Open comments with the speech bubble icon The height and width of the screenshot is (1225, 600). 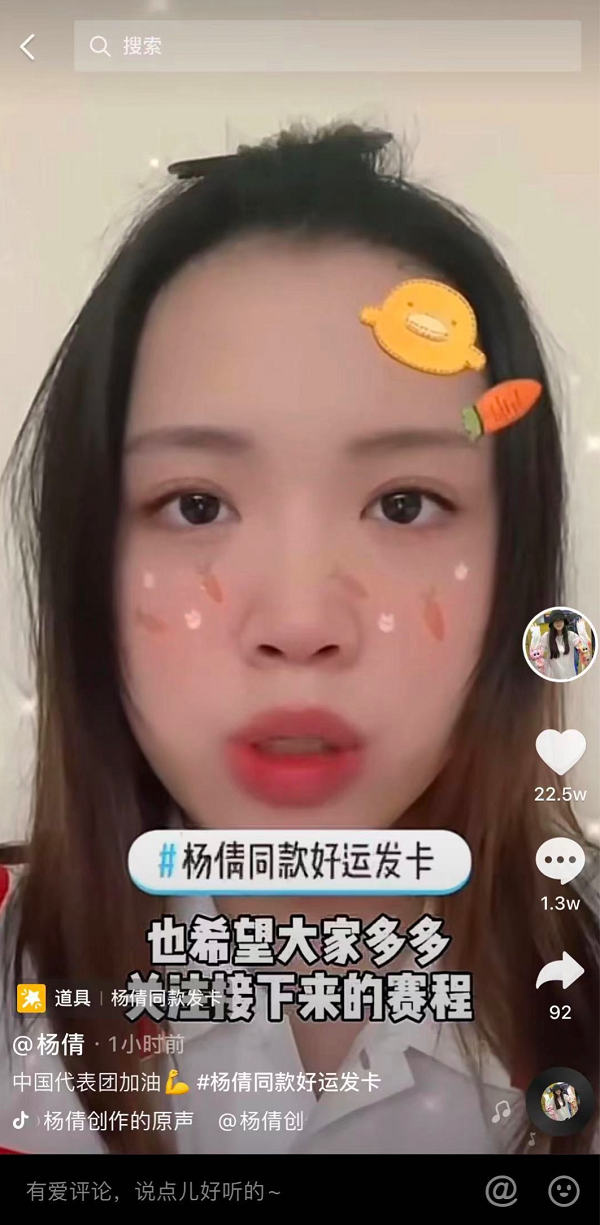tap(560, 861)
